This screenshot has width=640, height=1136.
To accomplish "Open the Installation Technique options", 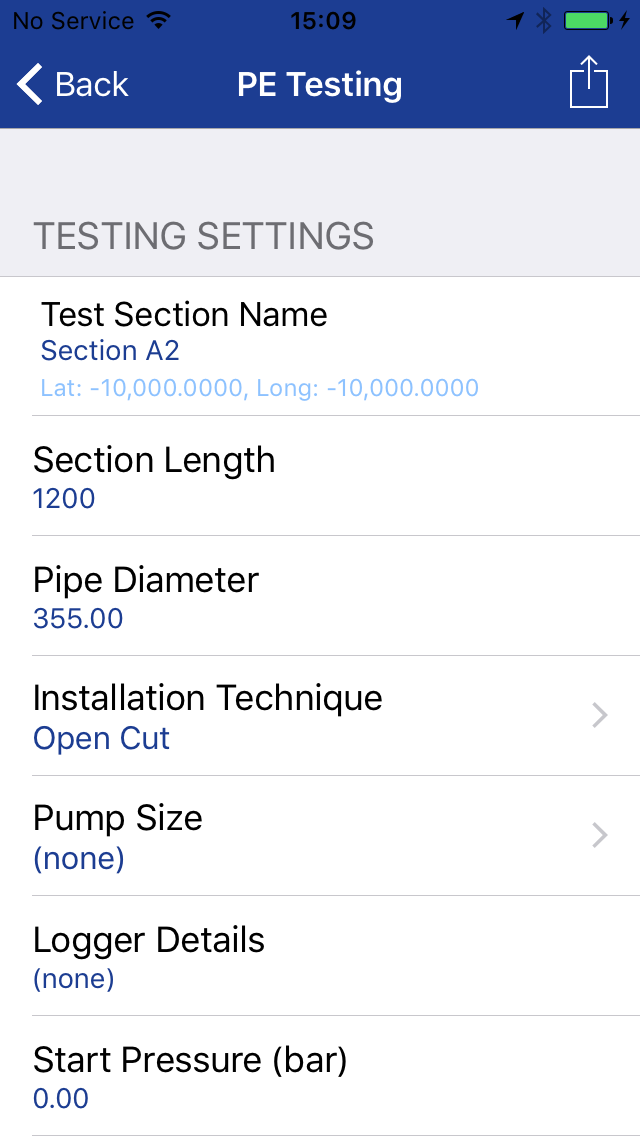I will coord(320,716).
